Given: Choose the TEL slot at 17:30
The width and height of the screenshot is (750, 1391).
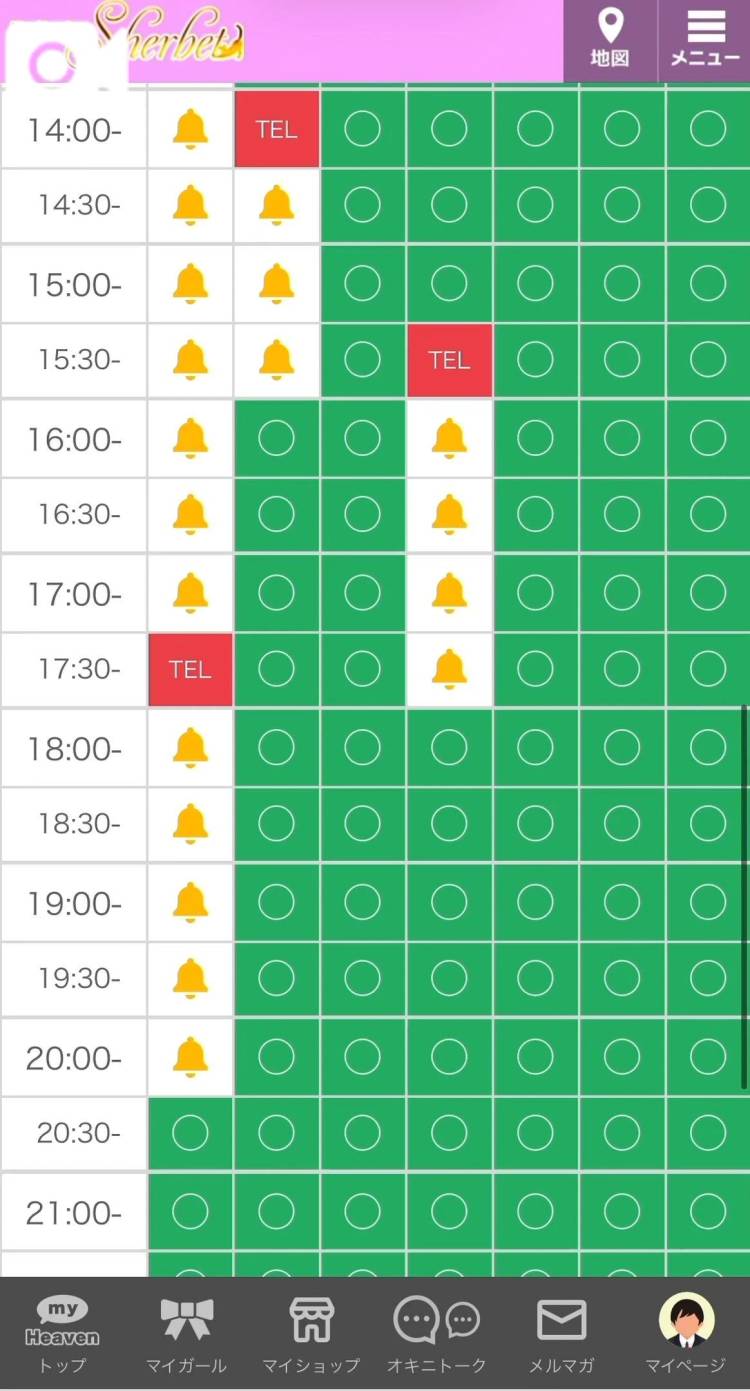Looking at the screenshot, I should point(190,669).
